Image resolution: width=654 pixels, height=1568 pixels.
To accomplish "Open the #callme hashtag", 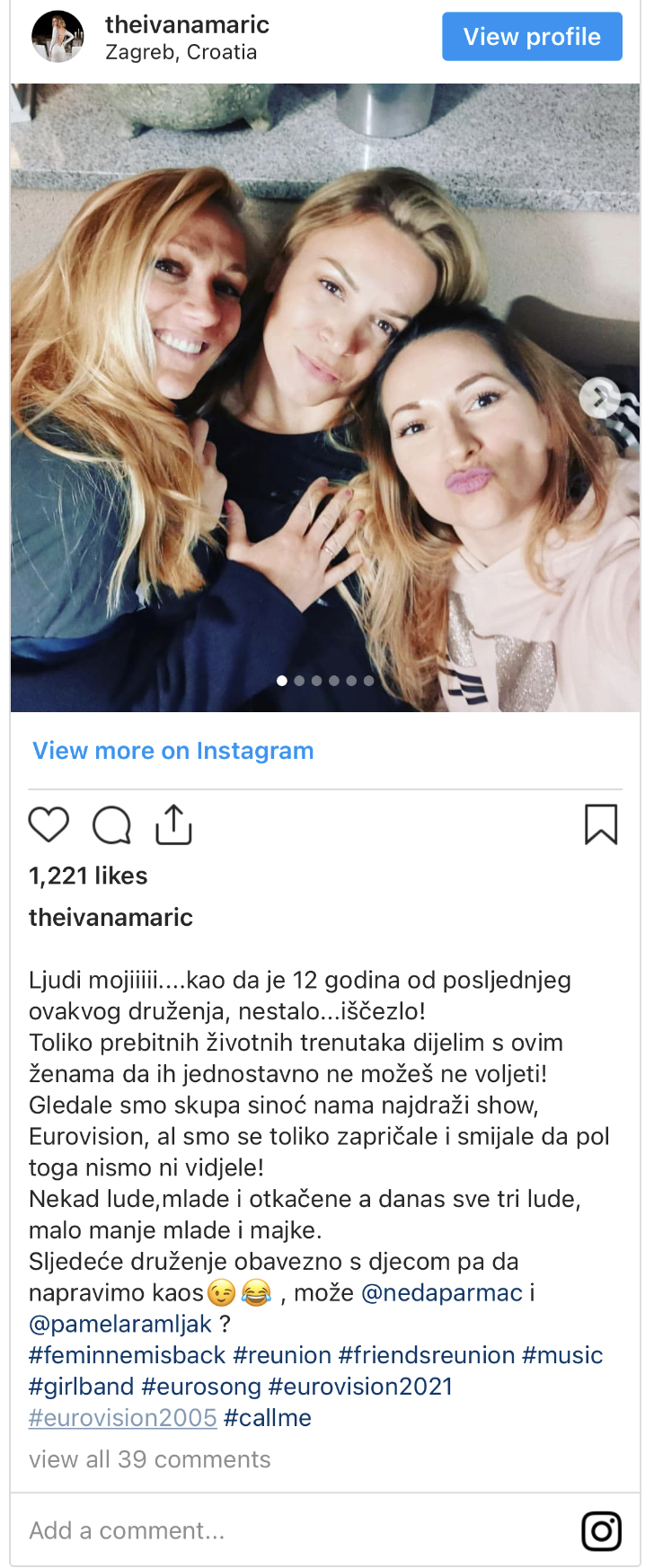I will tap(268, 1418).
